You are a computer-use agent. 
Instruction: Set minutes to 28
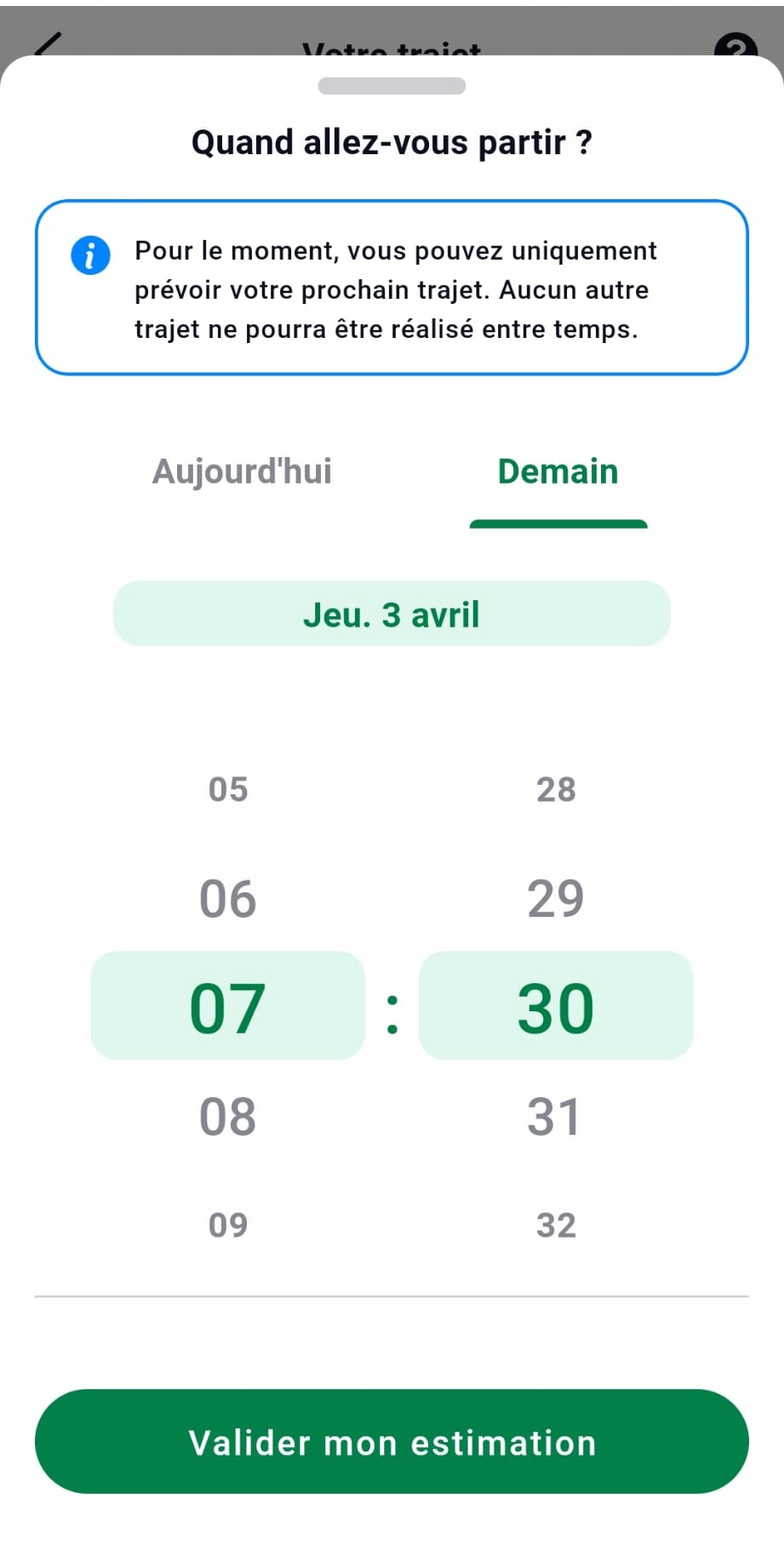(556, 790)
